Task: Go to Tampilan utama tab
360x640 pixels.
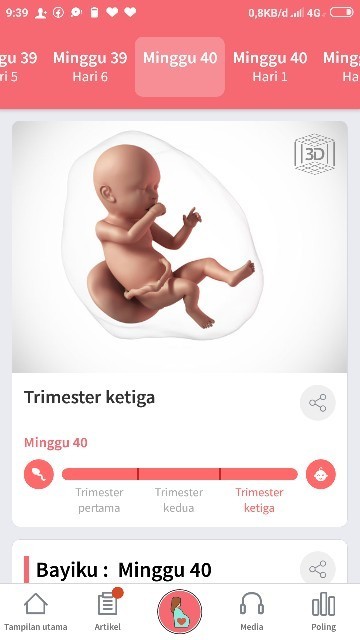Action: tap(36, 612)
